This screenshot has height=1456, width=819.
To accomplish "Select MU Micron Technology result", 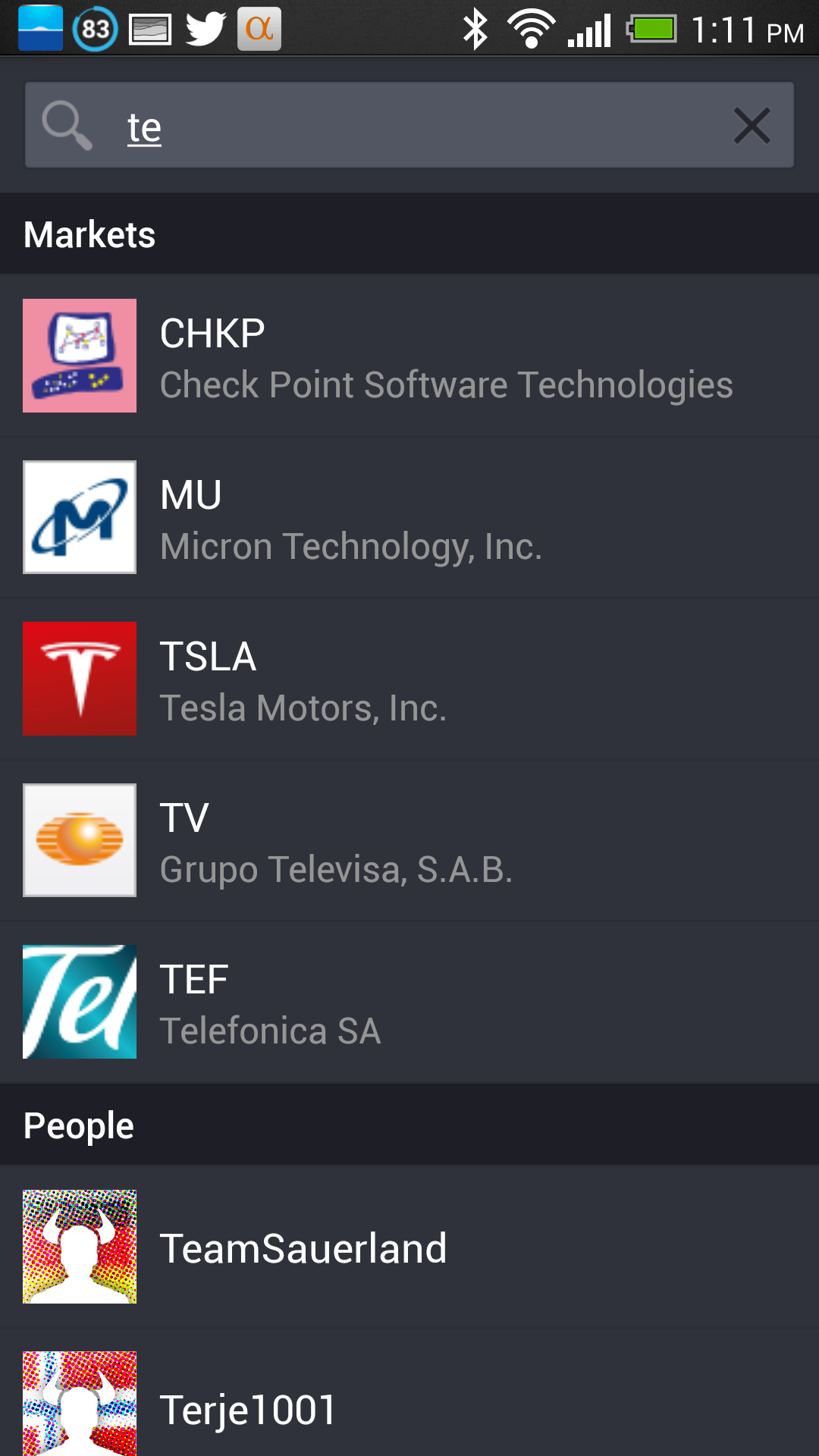I will 409,517.
